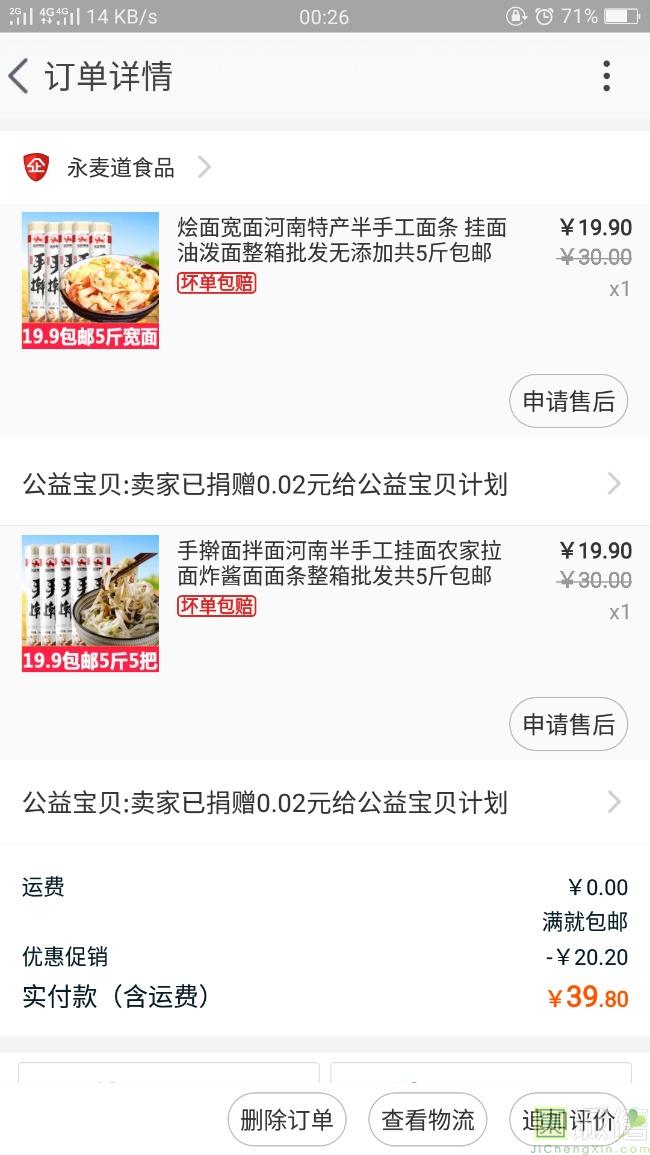Open the 烩面宽面 noodle product
Image resolution: width=650 pixels, height=1155 pixels.
(341, 240)
